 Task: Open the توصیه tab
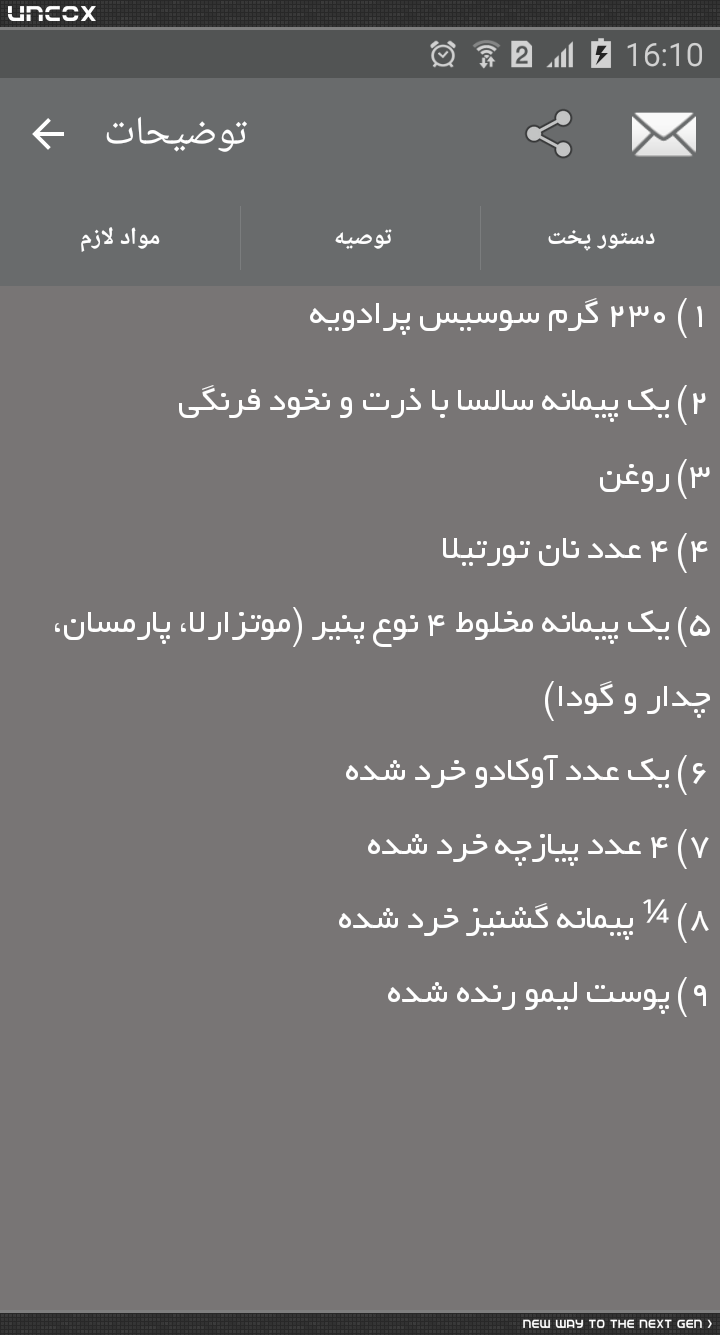click(361, 238)
